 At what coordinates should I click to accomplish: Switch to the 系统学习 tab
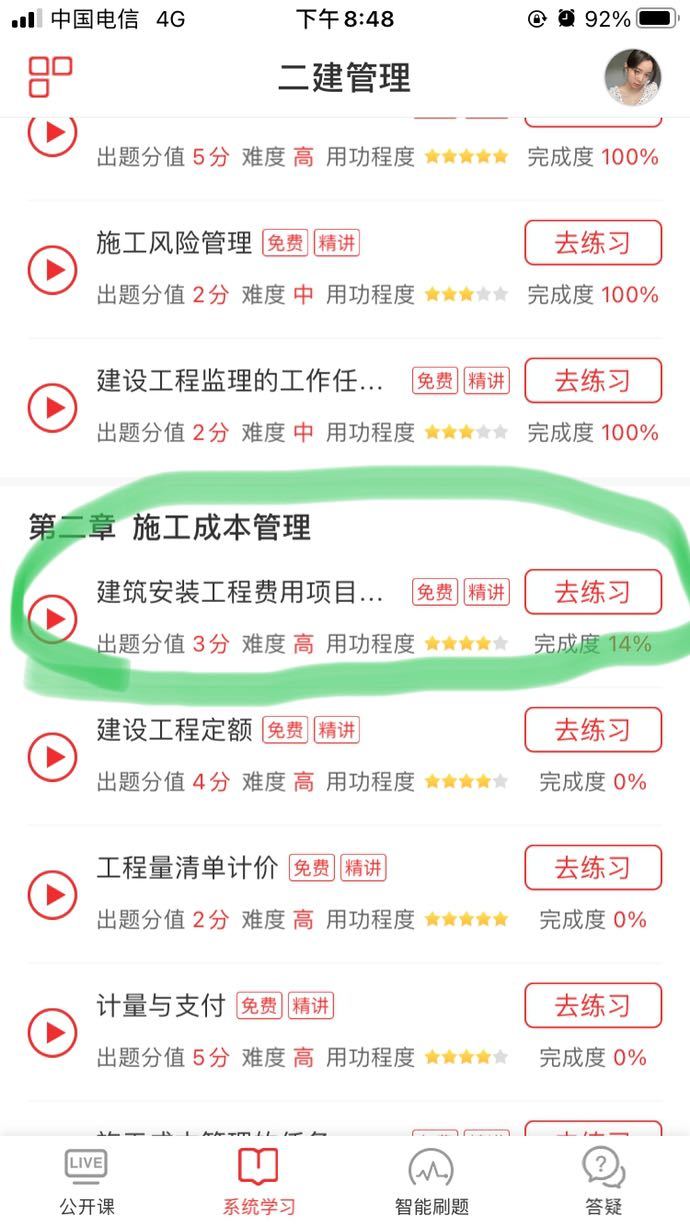tap(258, 1180)
